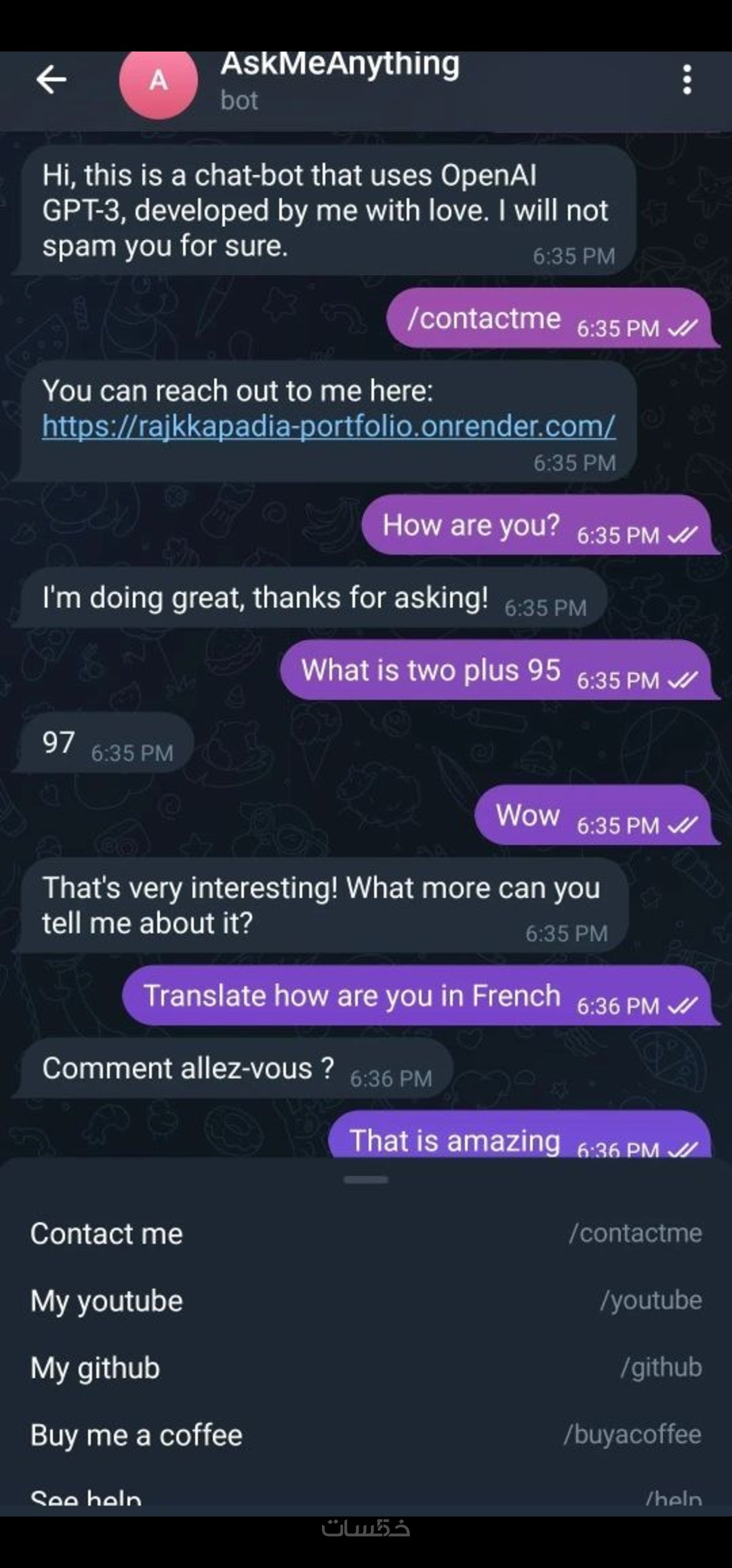
Task: Open the rajkkapadia-portfolio link
Action: click(329, 426)
